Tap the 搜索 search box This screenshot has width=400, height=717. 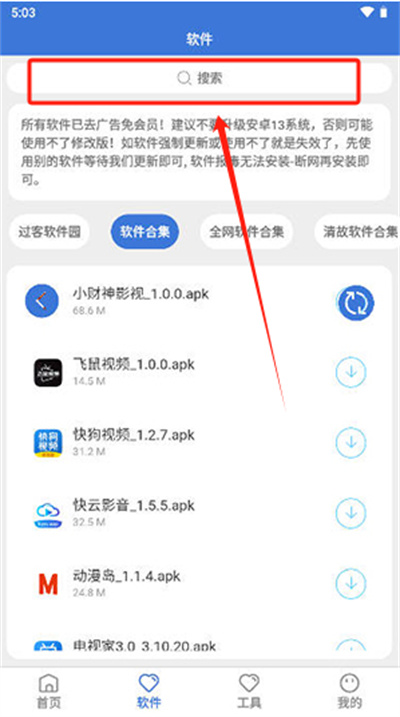click(x=200, y=78)
